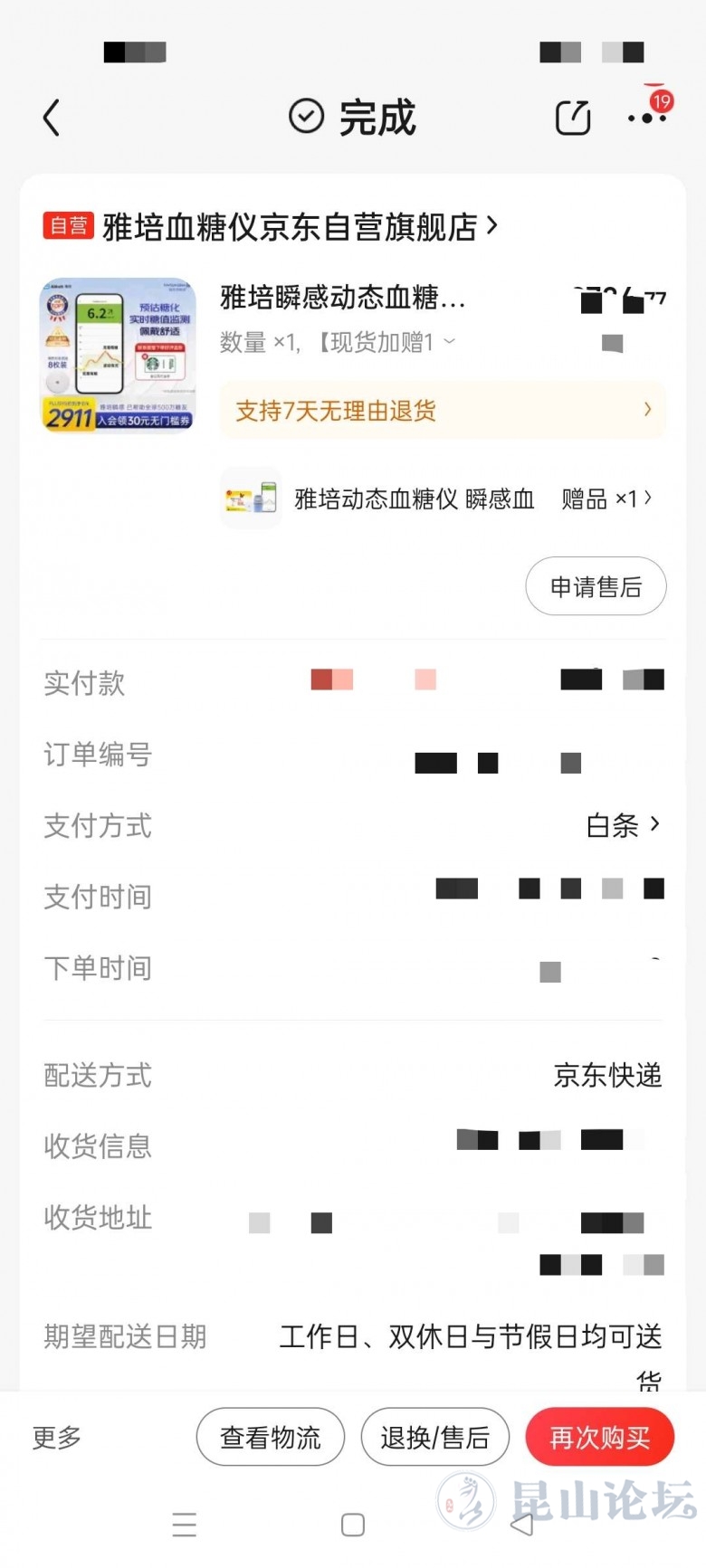Share this completed order
The height and width of the screenshot is (1568, 706).
point(572,118)
